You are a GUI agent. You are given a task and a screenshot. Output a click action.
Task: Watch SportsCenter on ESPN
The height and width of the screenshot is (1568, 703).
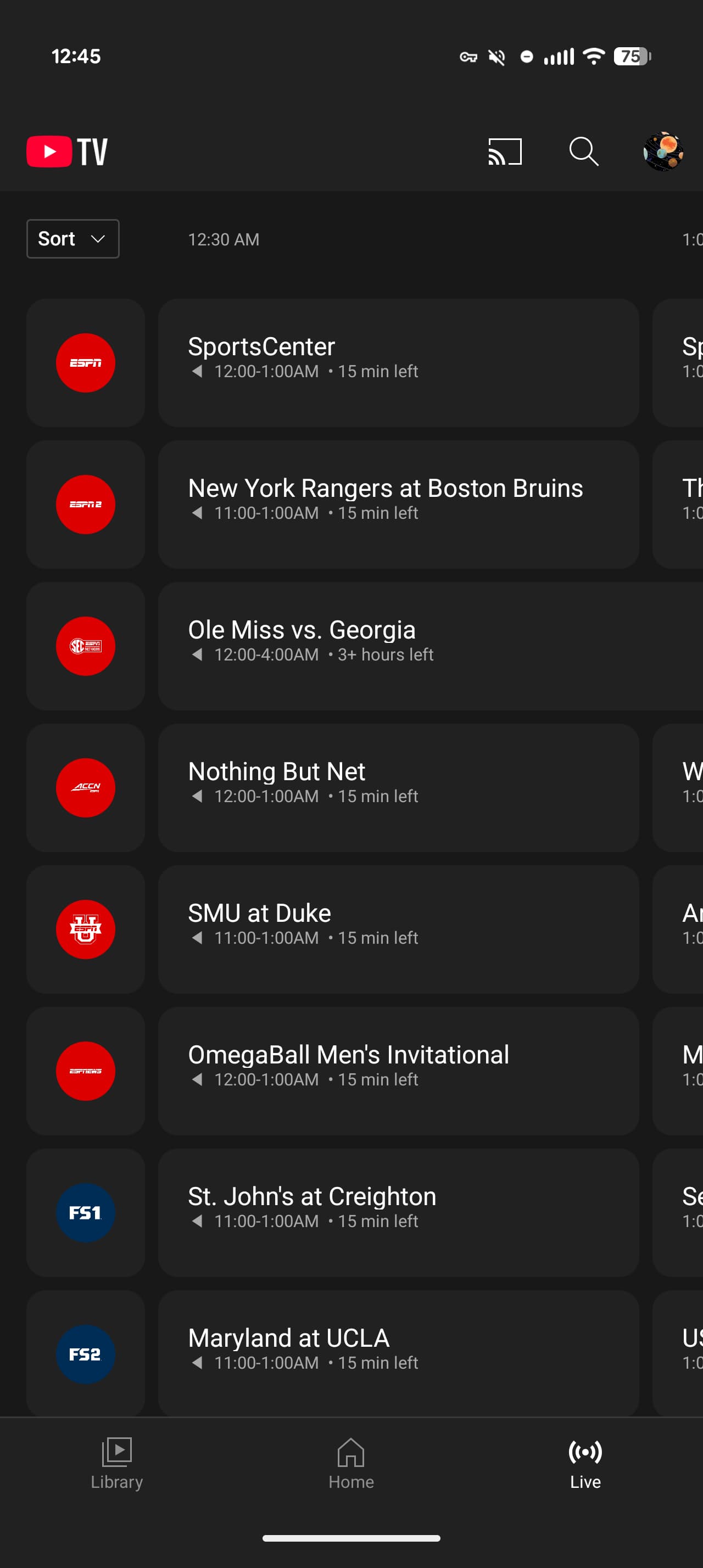tap(398, 363)
